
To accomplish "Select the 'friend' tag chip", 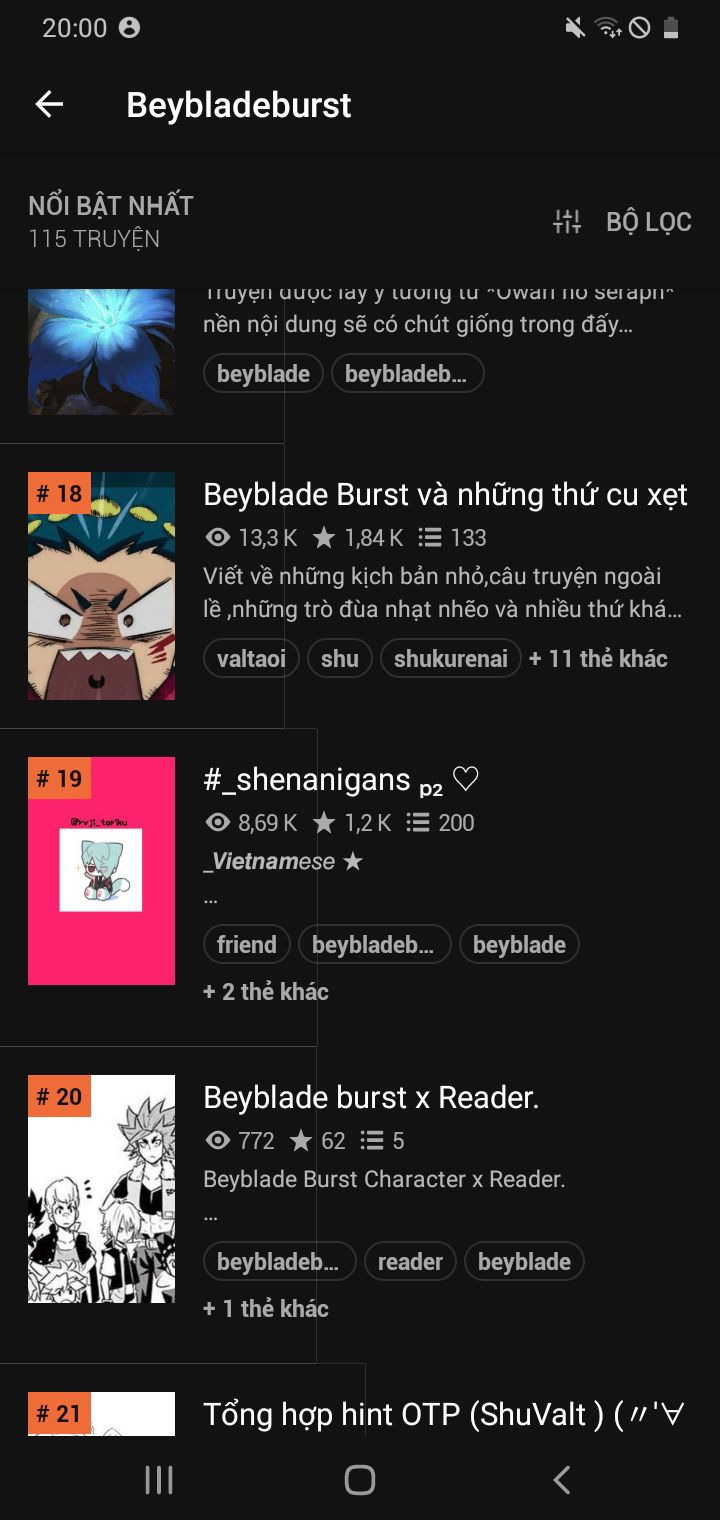I will pyautogui.click(x=246, y=944).
